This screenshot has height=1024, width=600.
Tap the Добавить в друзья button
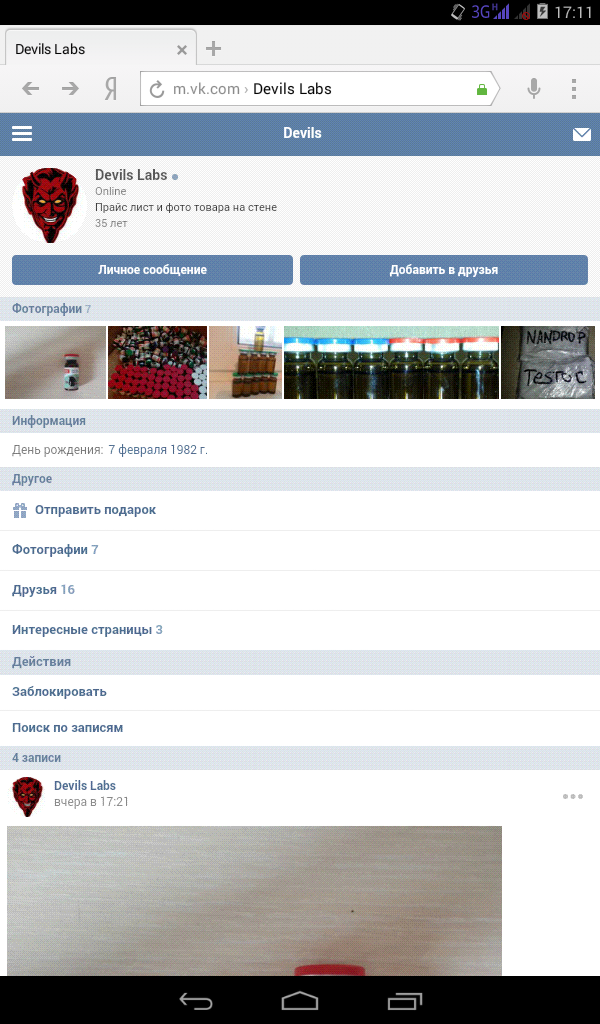tap(443, 270)
